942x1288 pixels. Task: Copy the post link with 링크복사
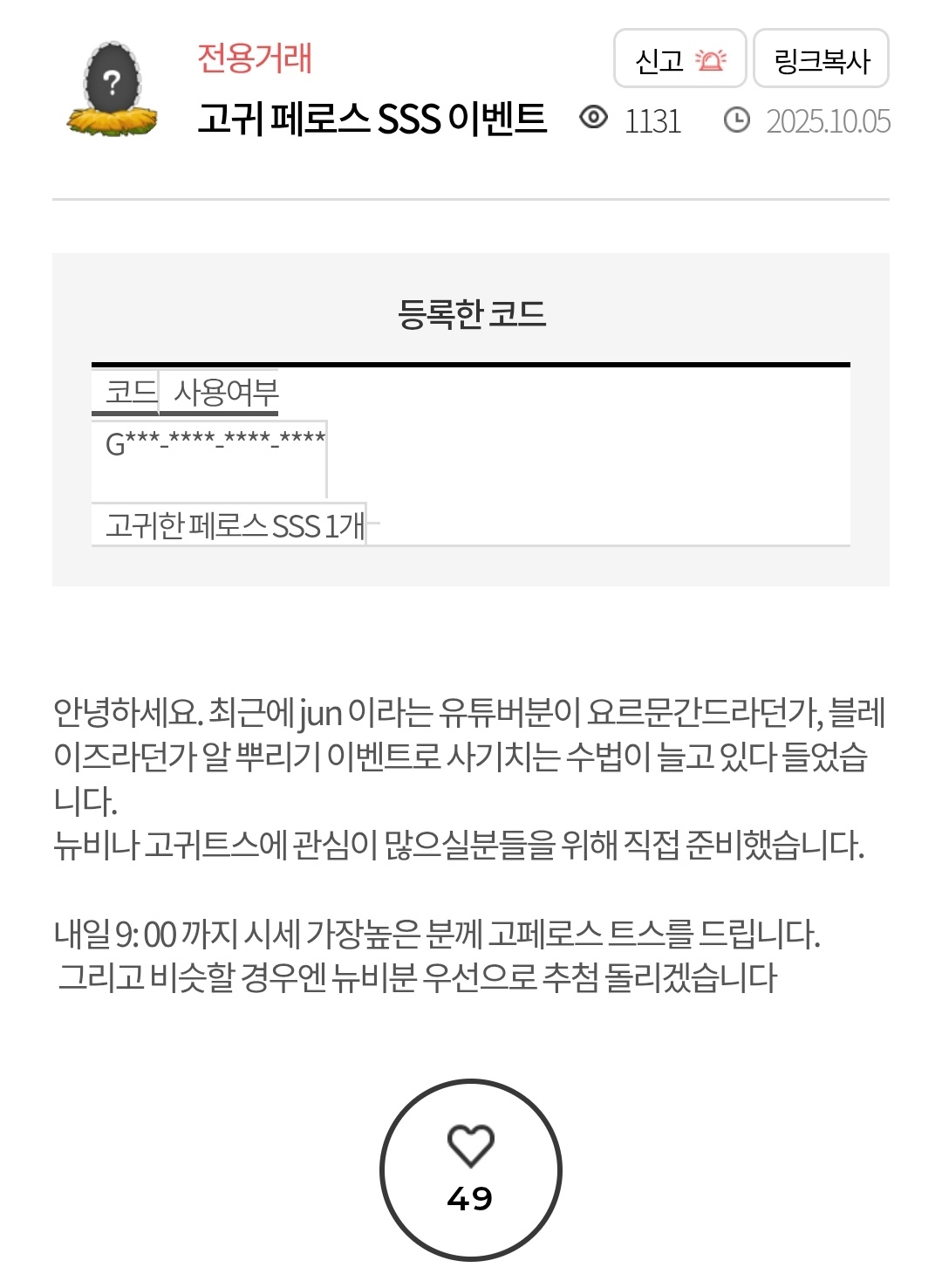821,59
